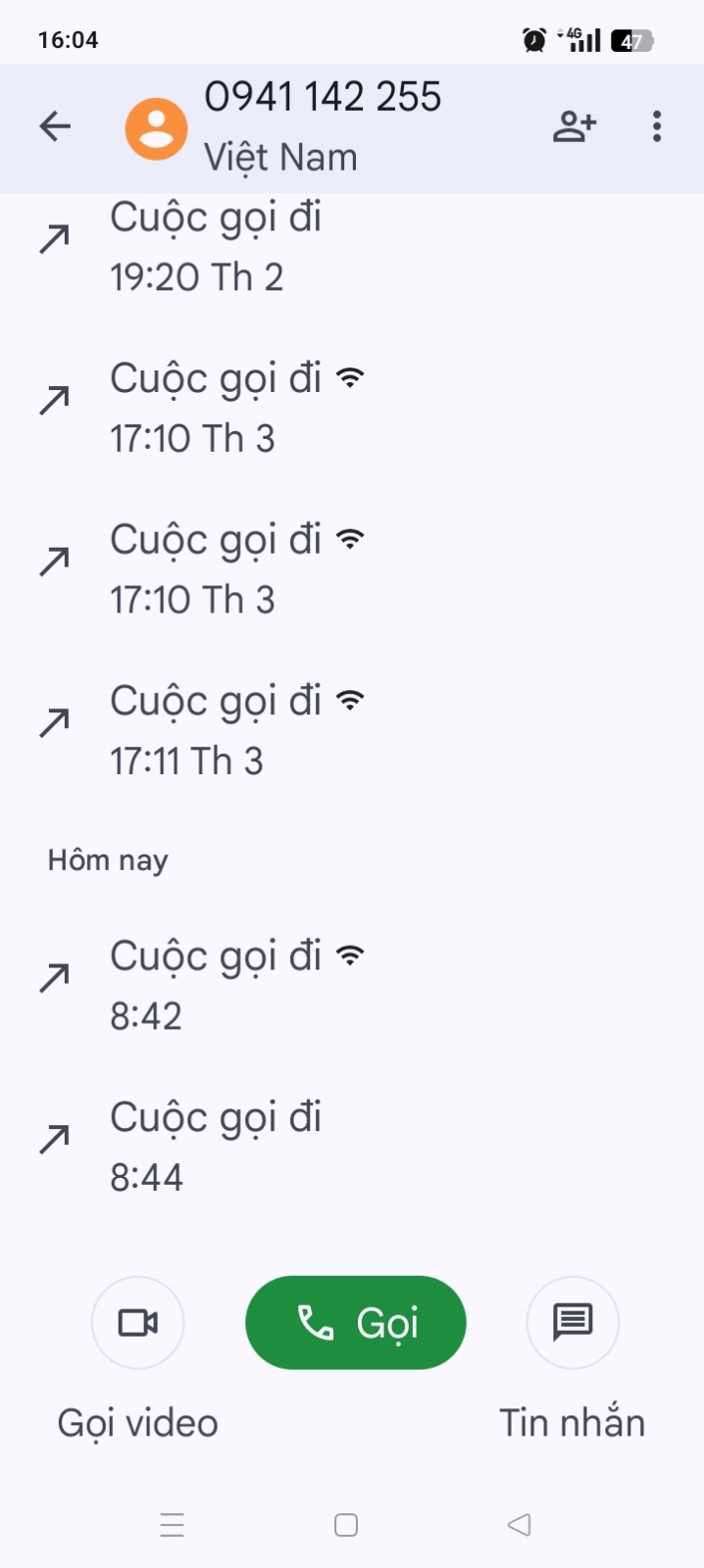704x1568 pixels.
Task: Go back using the top arrow
Action: [55, 126]
